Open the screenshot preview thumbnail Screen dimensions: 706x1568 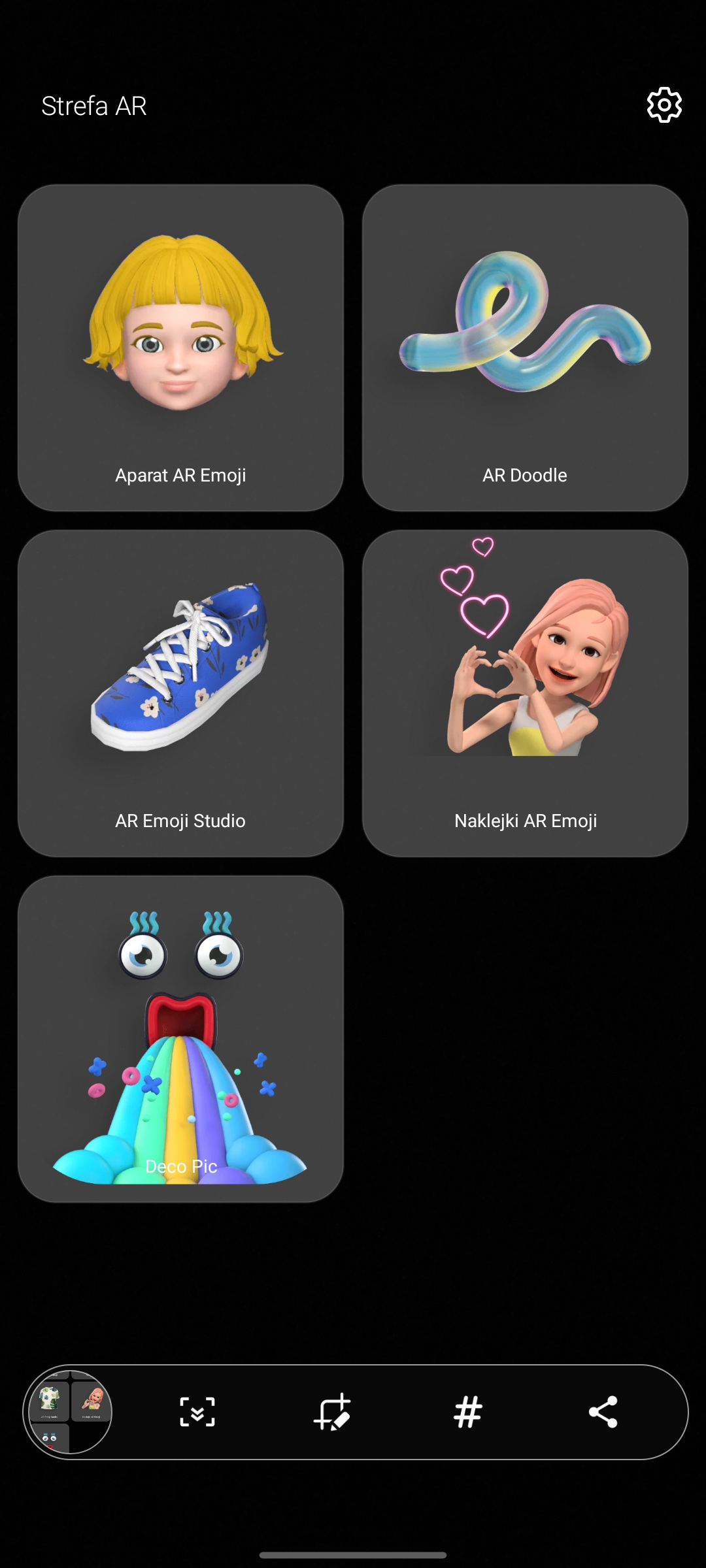pos(71,1412)
